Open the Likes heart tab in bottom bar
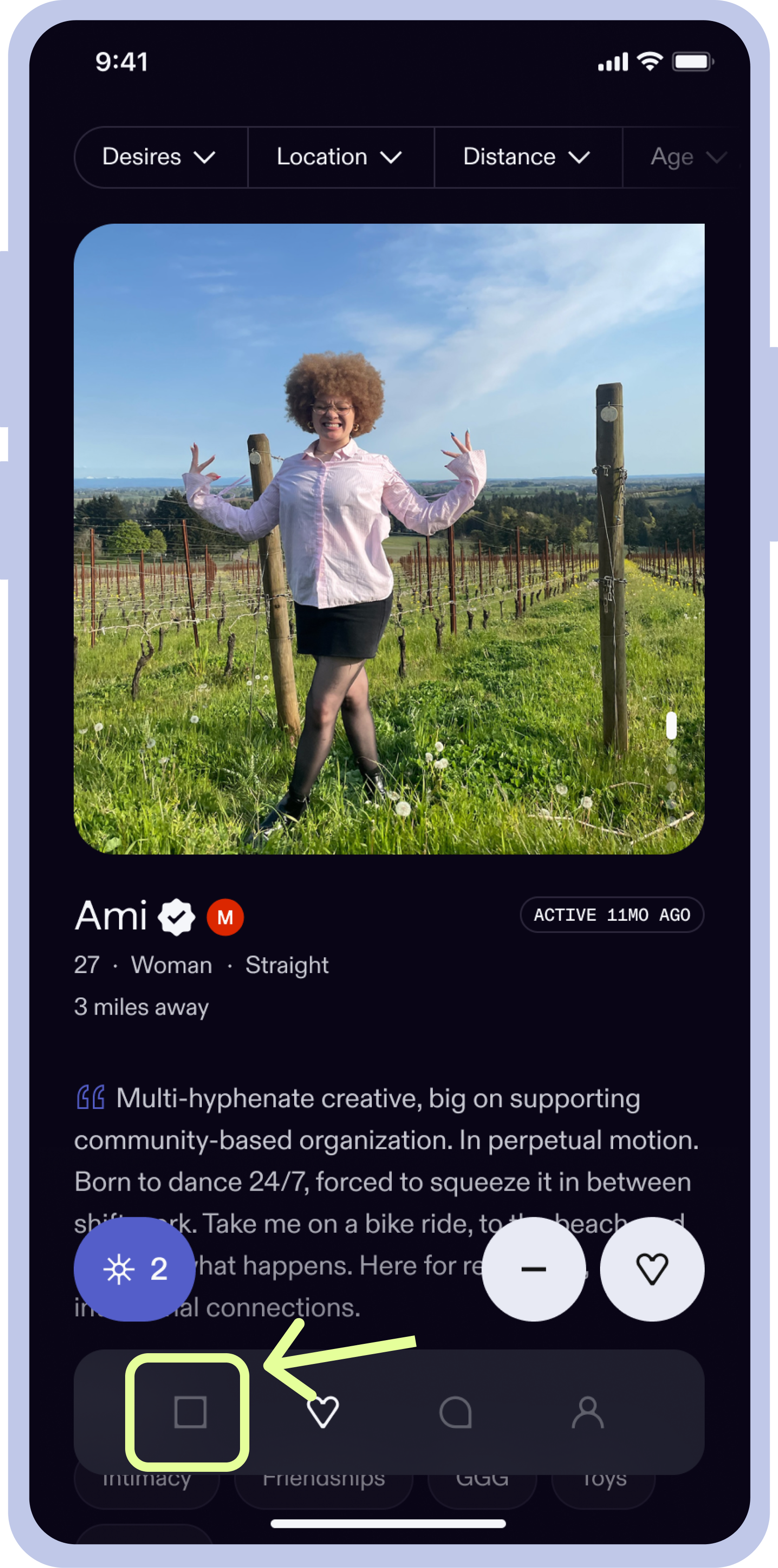 pyautogui.click(x=323, y=1412)
